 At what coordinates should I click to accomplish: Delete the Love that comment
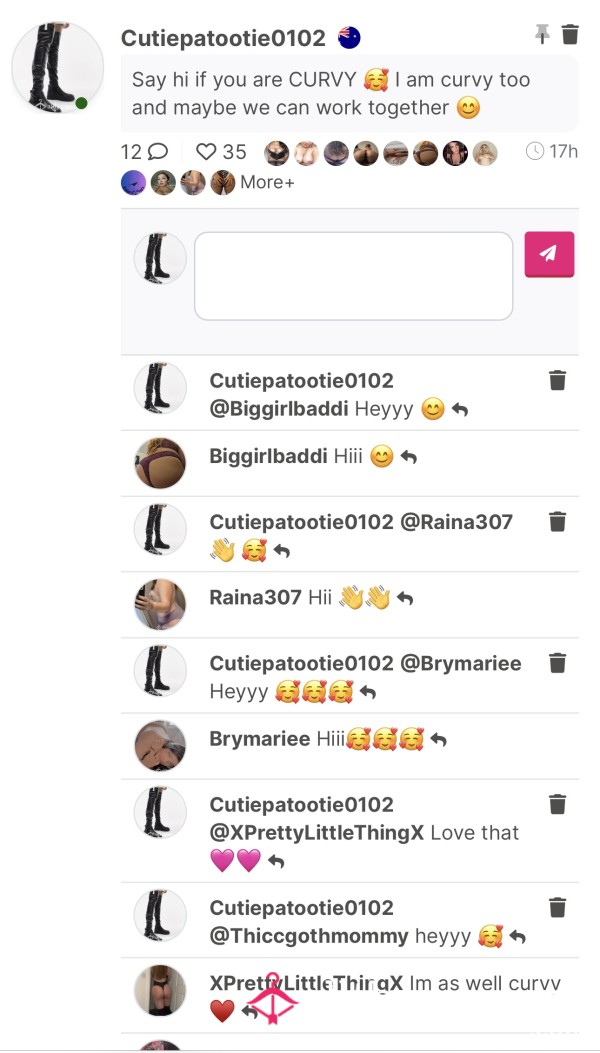pyautogui.click(x=558, y=804)
